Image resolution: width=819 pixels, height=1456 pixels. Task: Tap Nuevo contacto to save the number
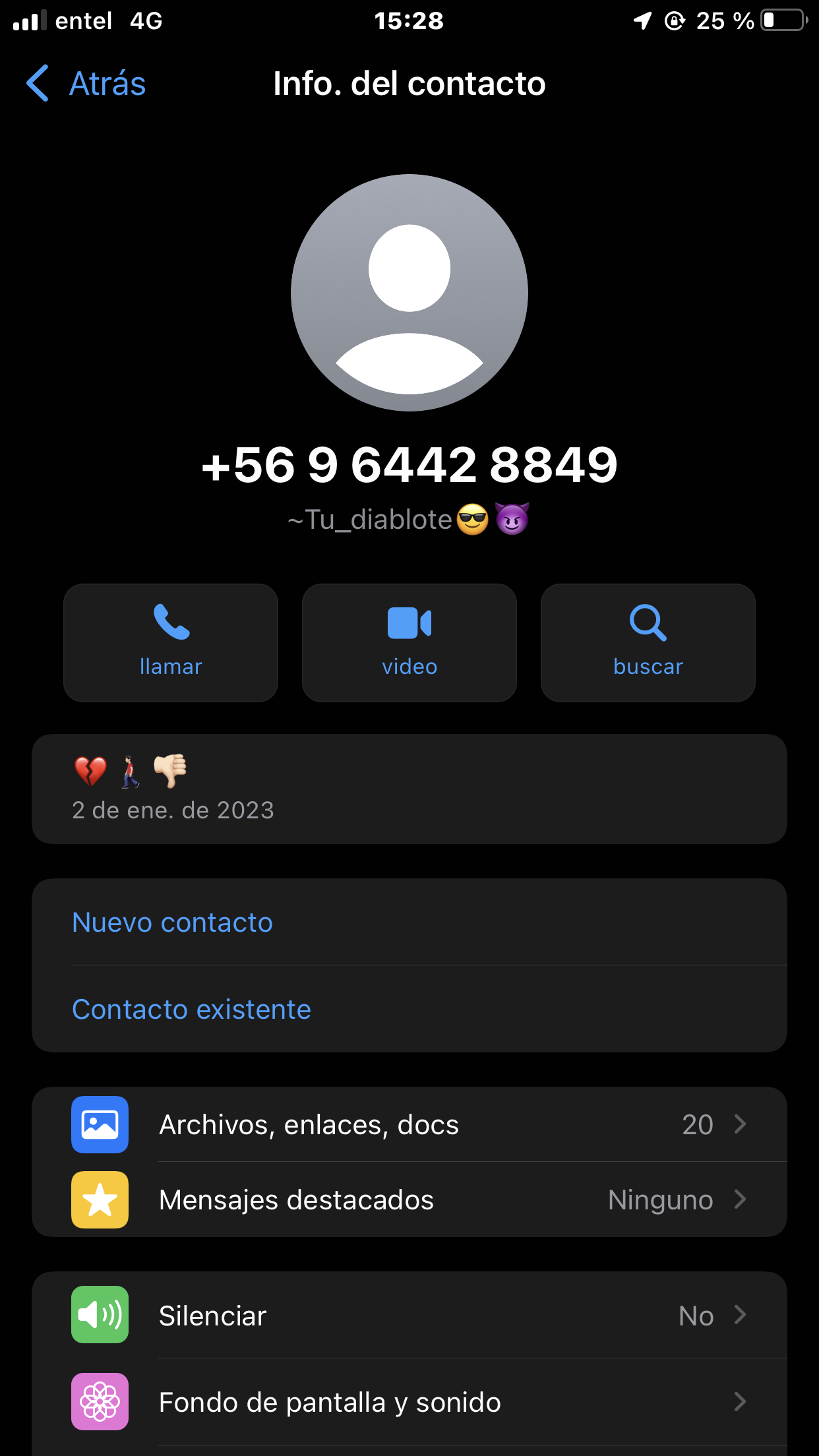(172, 923)
